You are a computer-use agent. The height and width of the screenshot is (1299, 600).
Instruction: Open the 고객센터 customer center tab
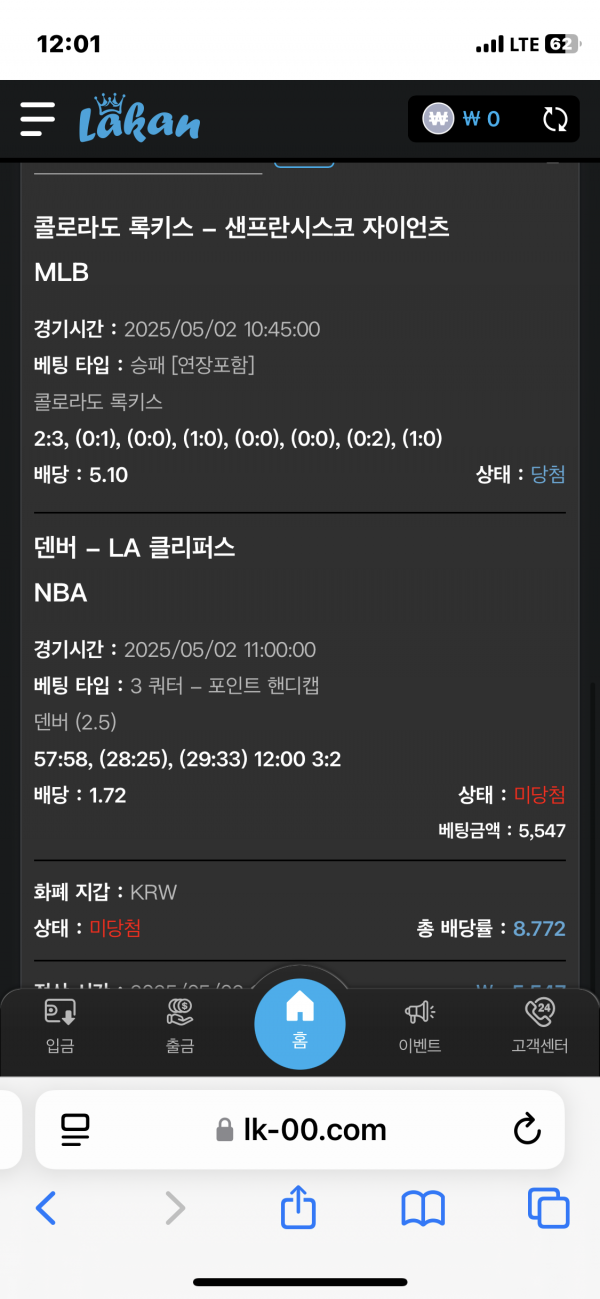pyautogui.click(x=540, y=1027)
